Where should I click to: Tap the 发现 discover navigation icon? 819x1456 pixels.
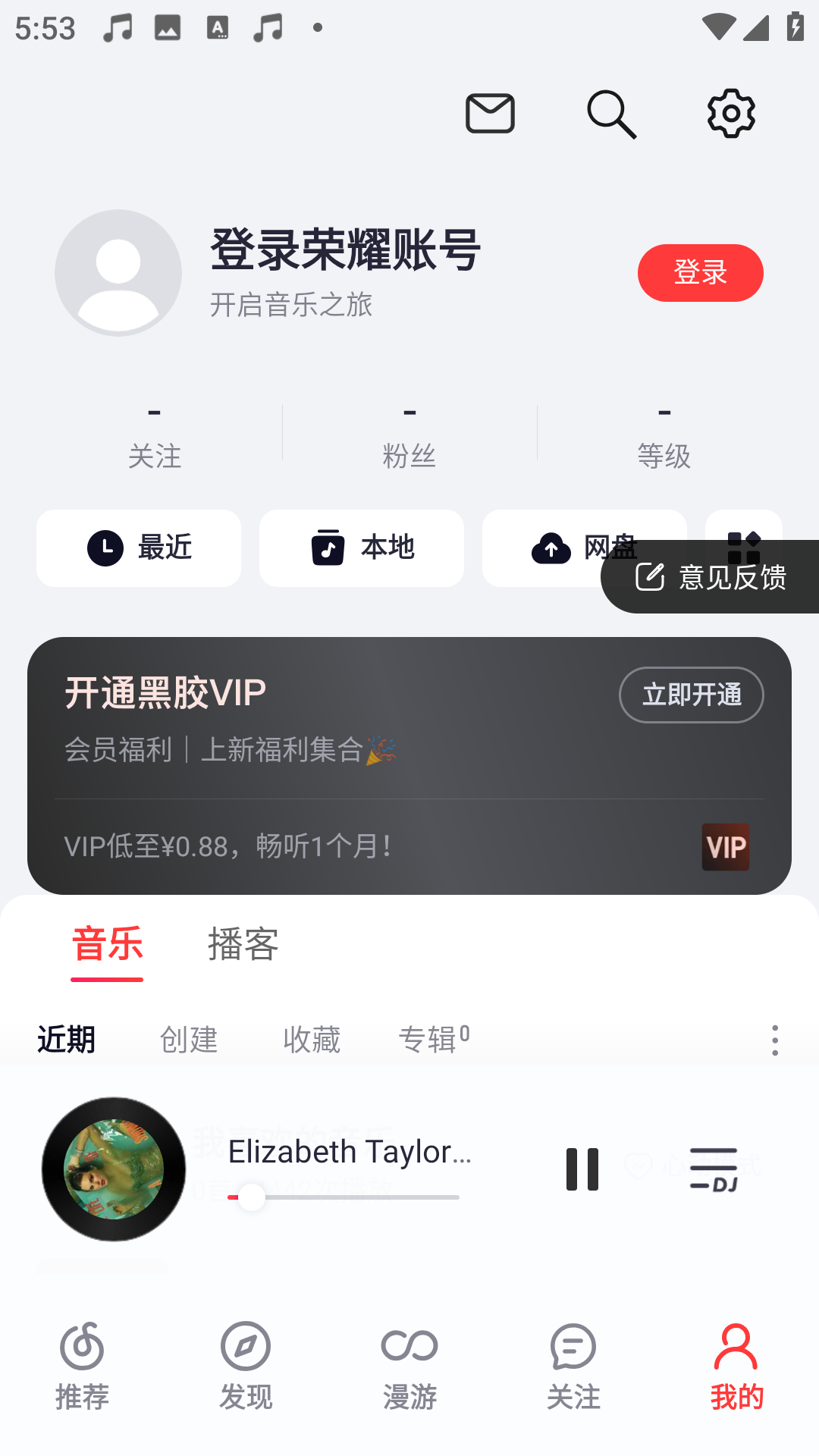(x=245, y=1365)
